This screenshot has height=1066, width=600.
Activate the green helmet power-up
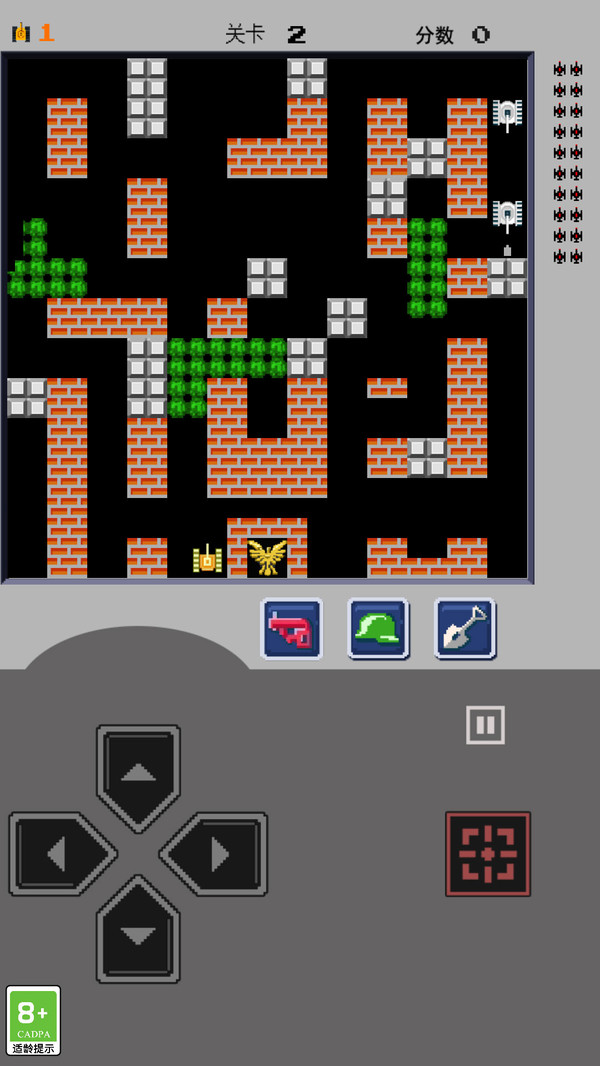pyautogui.click(x=378, y=629)
